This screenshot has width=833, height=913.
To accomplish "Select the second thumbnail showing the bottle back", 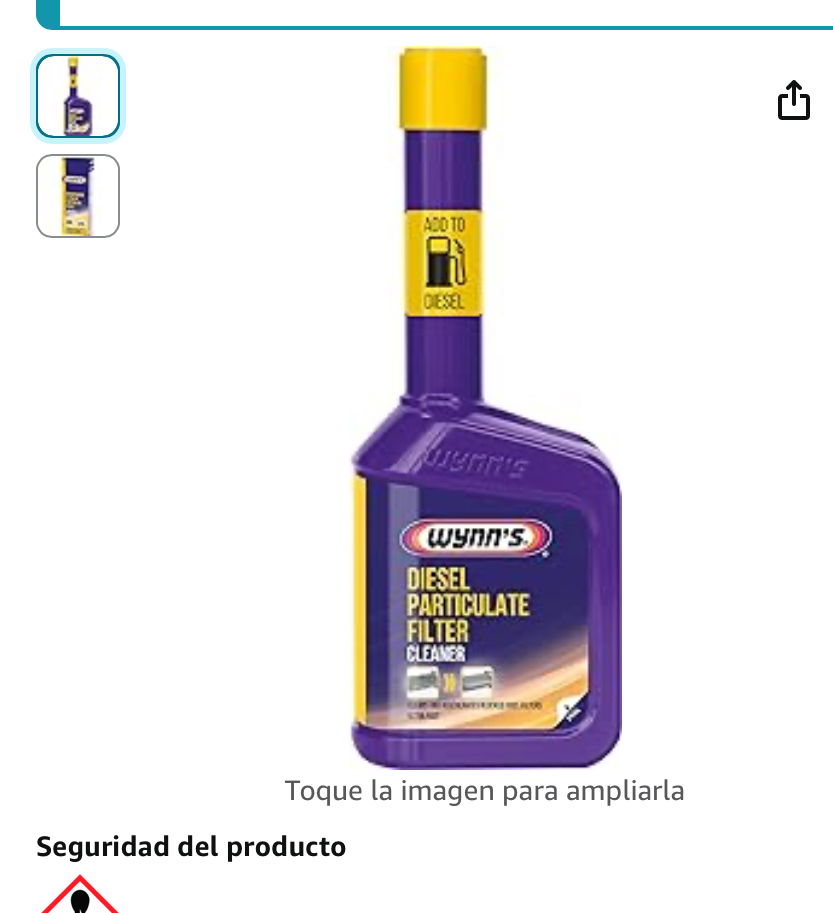I will (78, 196).
